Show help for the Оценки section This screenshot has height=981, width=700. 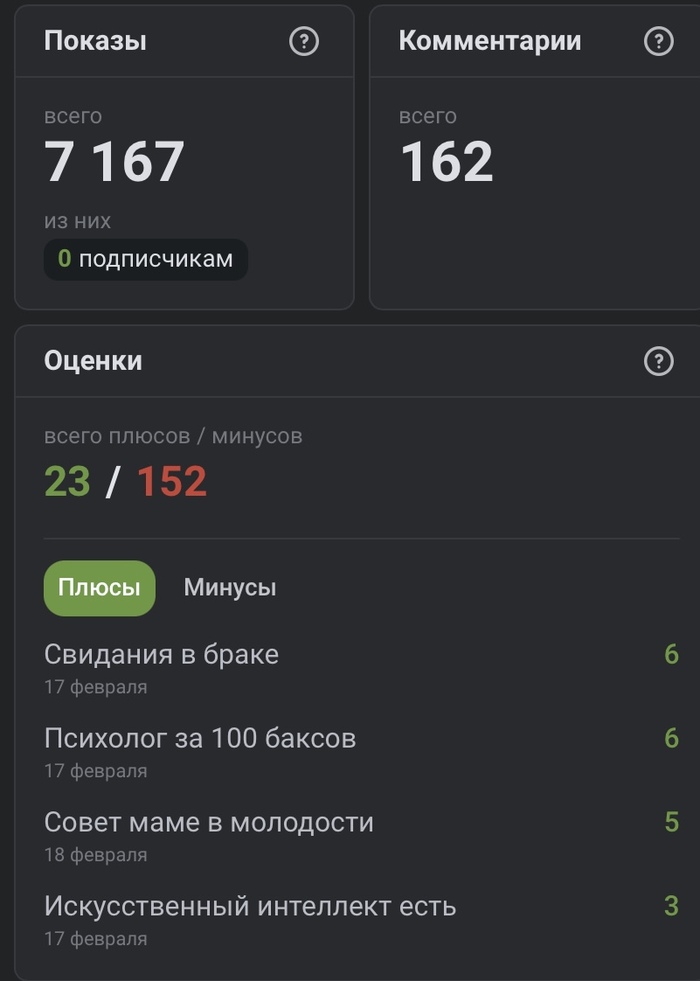[658, 361]
